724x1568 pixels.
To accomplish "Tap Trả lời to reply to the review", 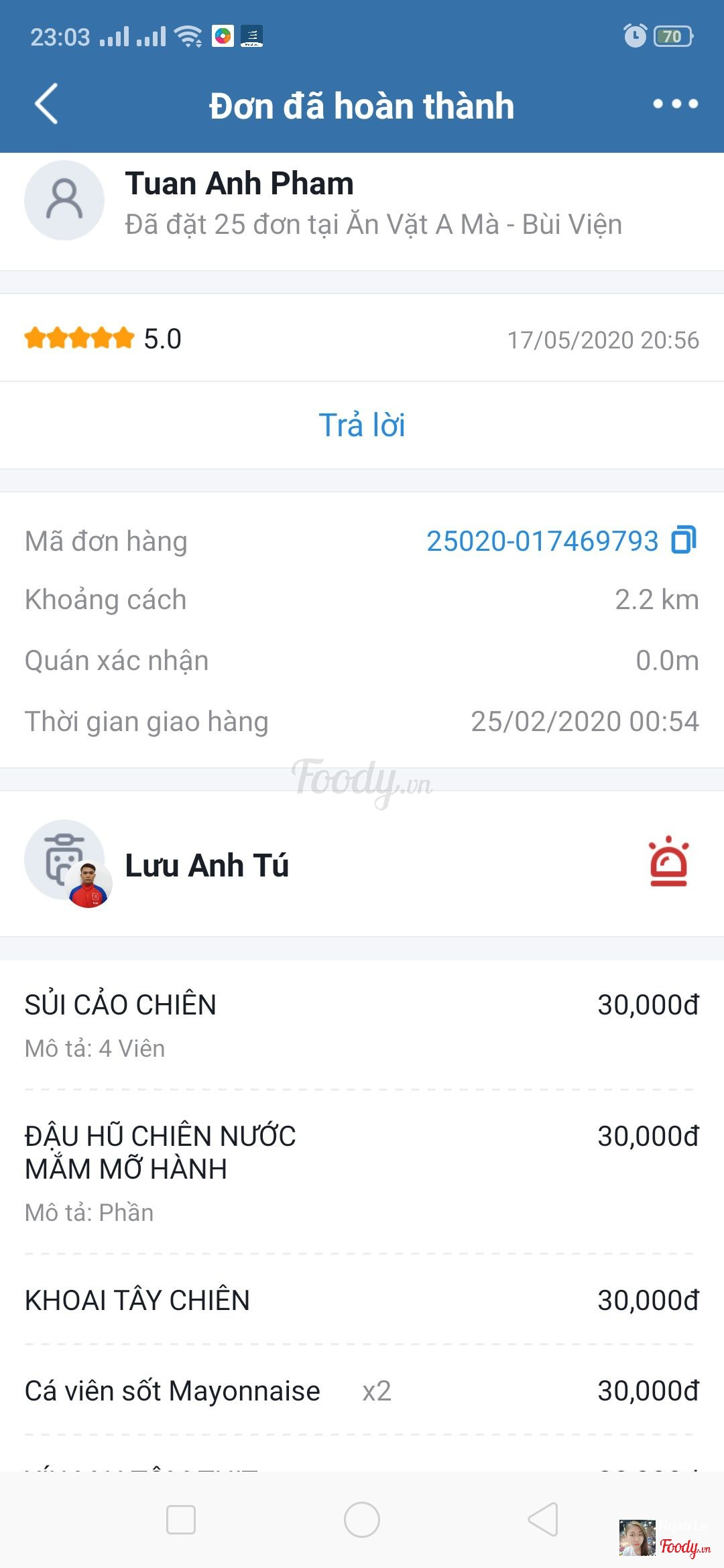I will (362, 426).
